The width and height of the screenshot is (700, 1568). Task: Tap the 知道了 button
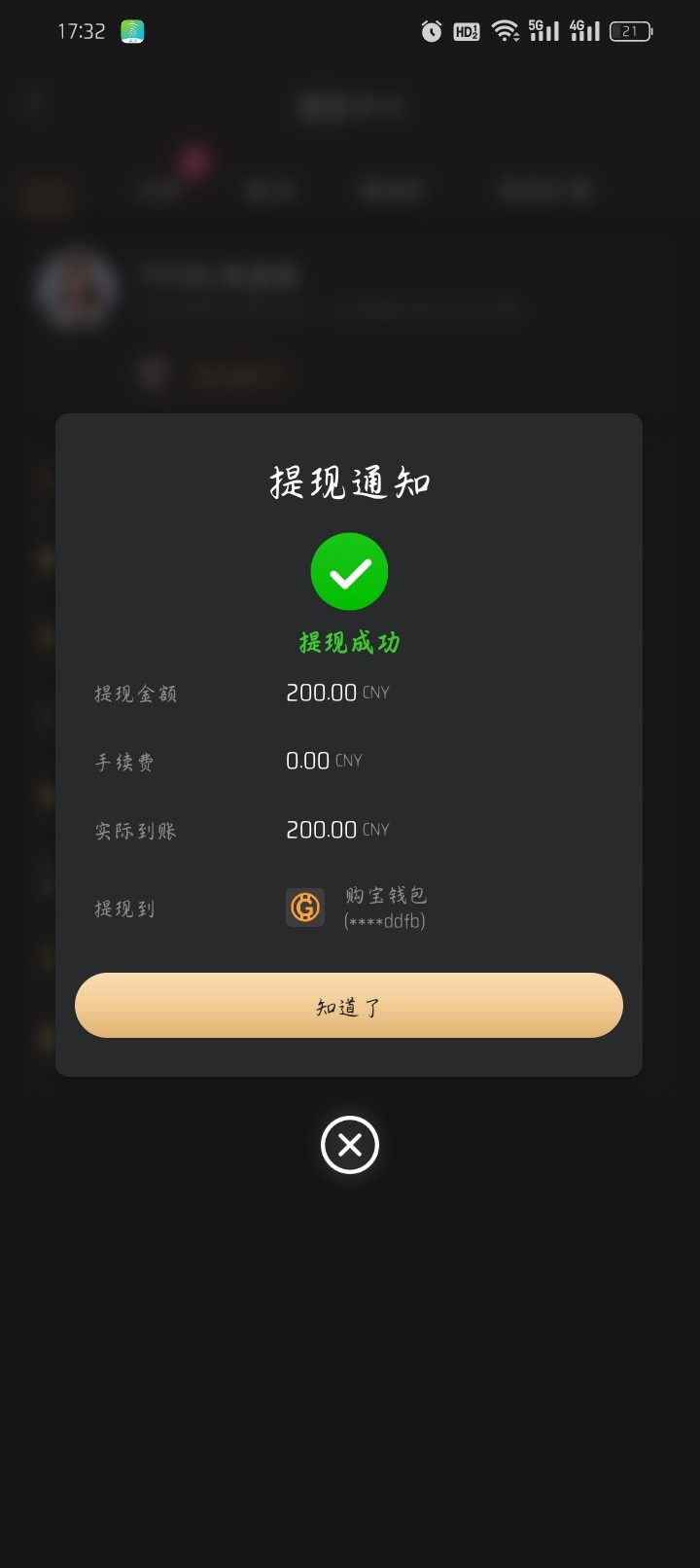pyautogui.click(x=348, y=1006)
